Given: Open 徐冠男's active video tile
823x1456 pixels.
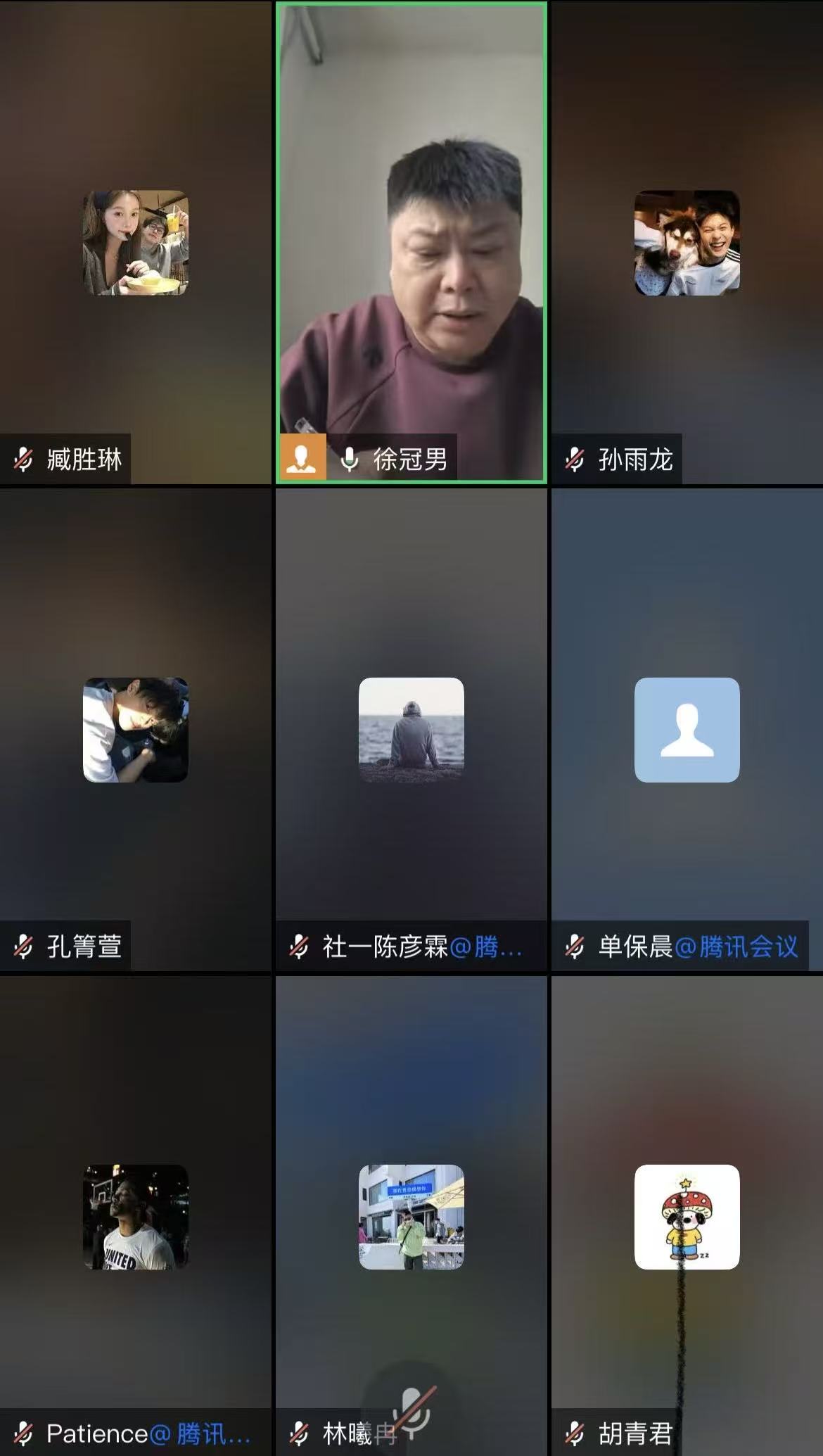Looking at the screenshot, I should [x=412, y=243].
